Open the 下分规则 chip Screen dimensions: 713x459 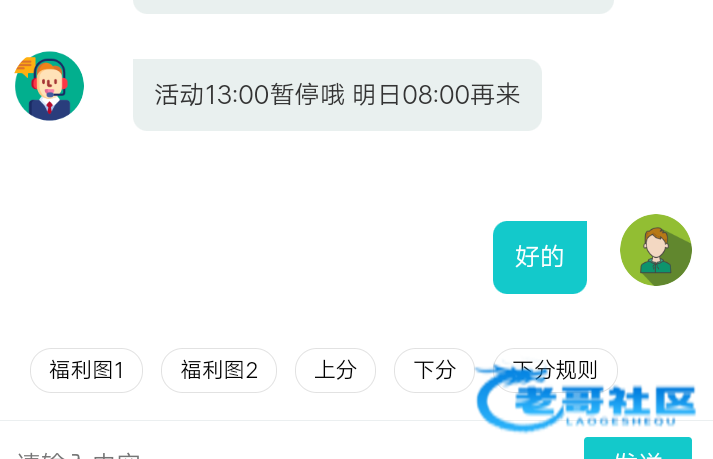click(x=555, y=368)
